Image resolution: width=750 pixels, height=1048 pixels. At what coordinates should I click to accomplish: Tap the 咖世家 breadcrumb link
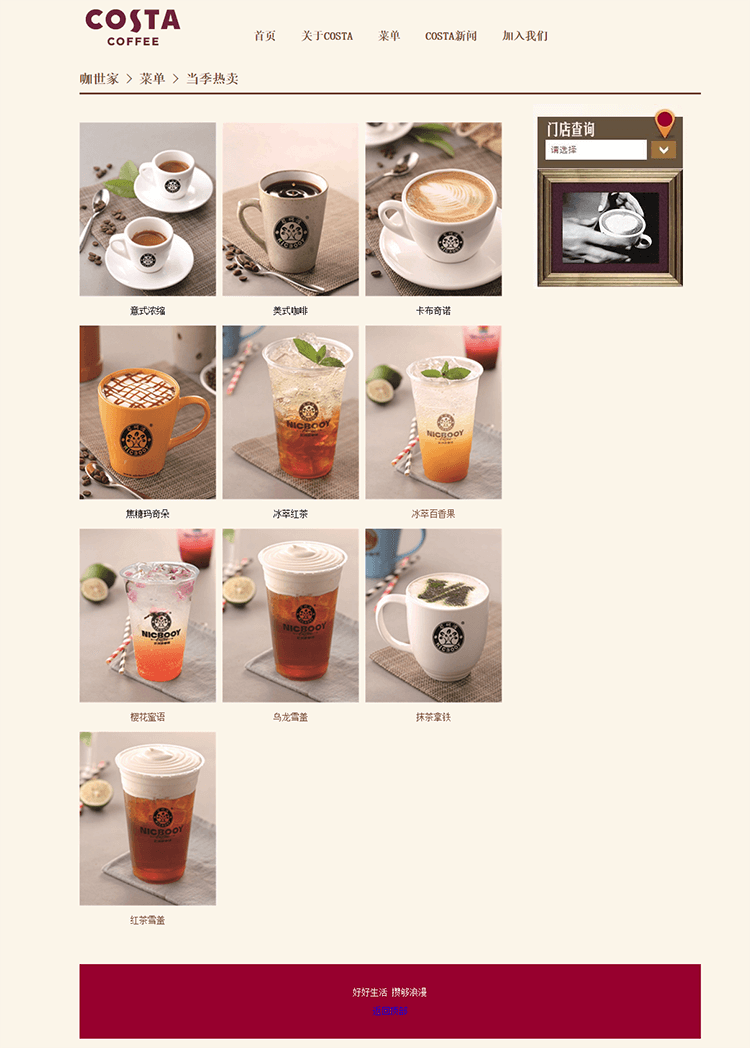[x=99, y=78]
